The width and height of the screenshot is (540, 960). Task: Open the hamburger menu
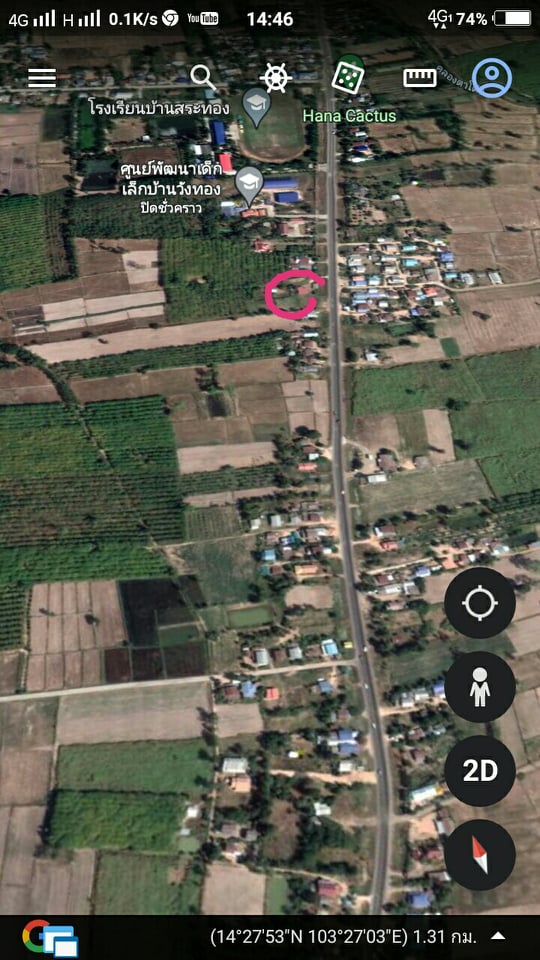(42, 78)
